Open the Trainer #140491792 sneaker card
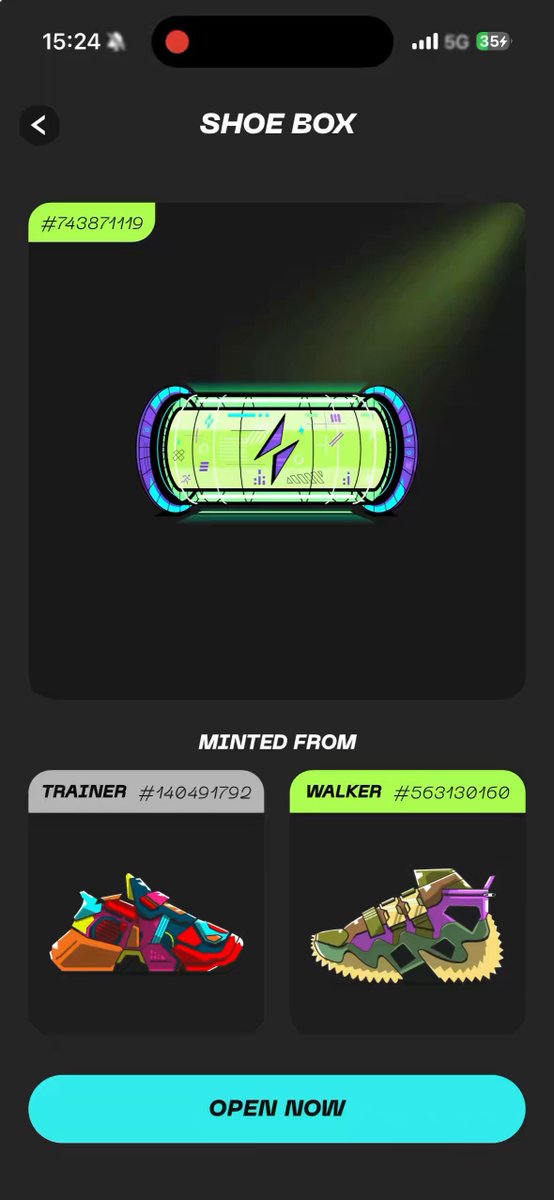The image size is (554, 1200). coord(146,902)
